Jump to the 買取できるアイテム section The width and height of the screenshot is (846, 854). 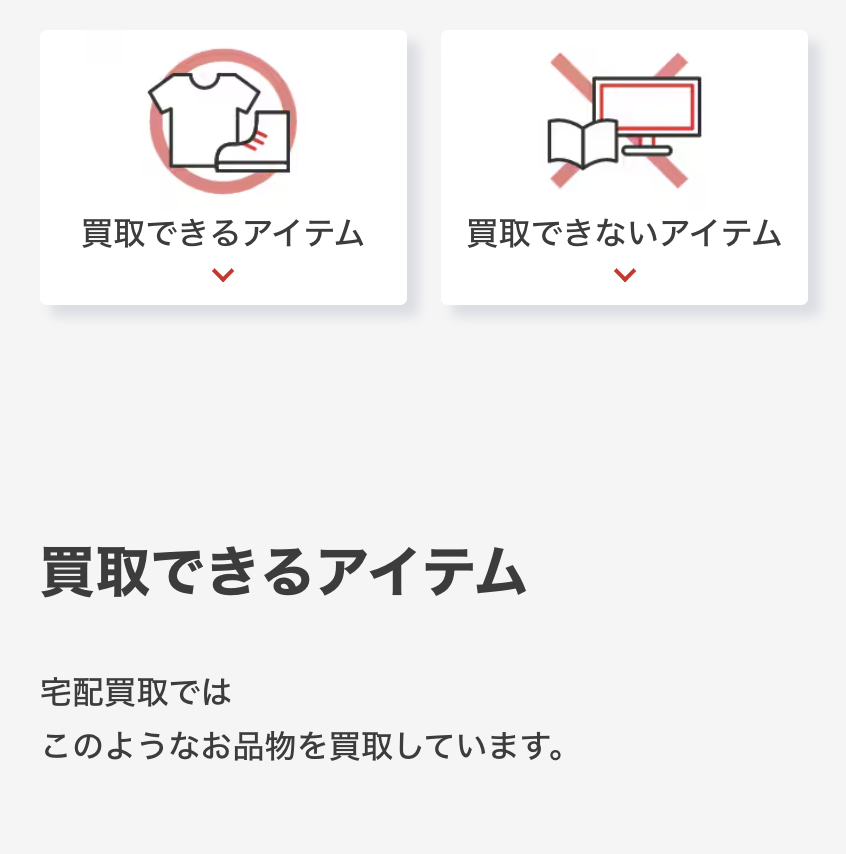point(223,168)
